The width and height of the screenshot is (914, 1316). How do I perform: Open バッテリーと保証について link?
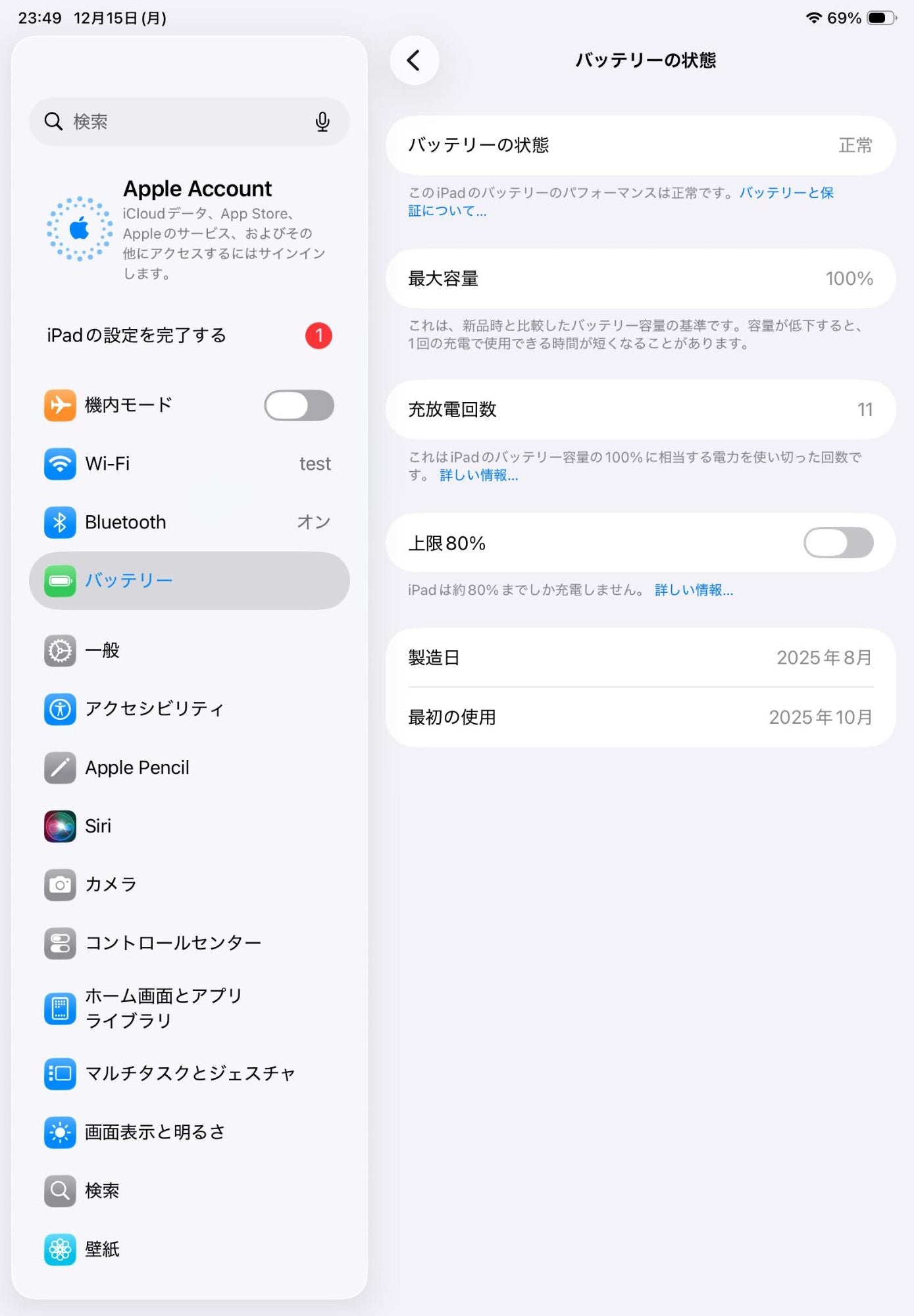click(x=786, y=193)
